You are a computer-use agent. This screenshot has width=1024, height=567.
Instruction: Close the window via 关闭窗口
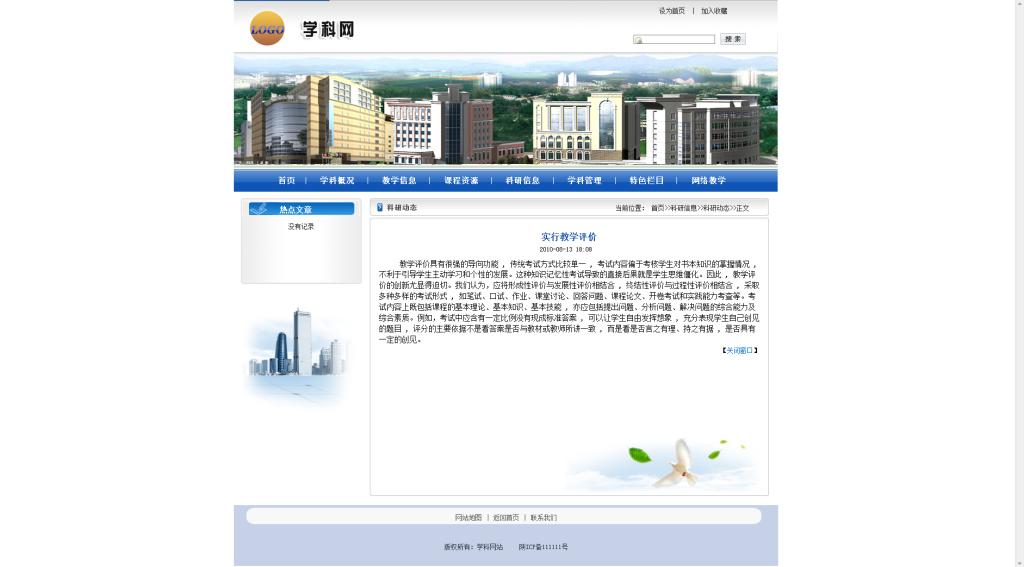click(x=740, y=351)
